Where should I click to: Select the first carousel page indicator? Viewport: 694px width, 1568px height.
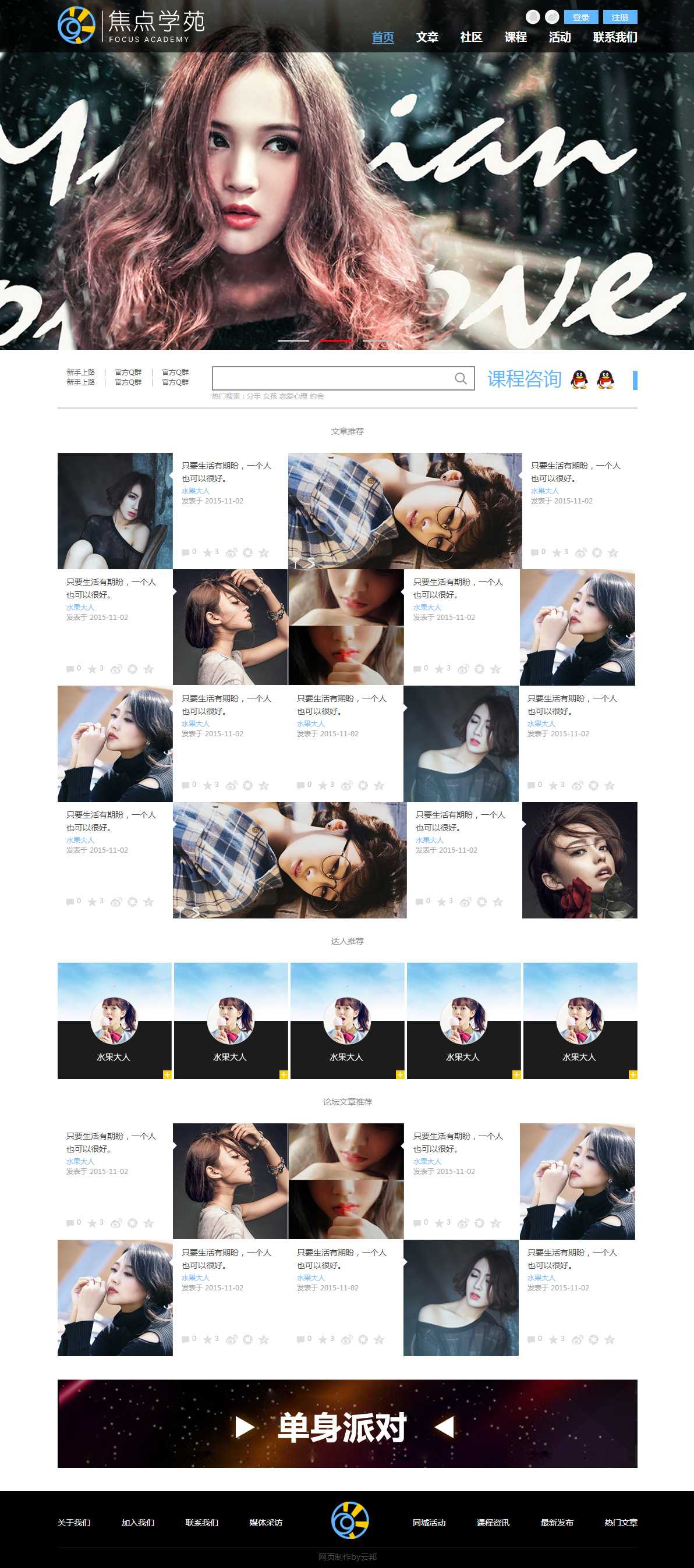coord(293,340)
